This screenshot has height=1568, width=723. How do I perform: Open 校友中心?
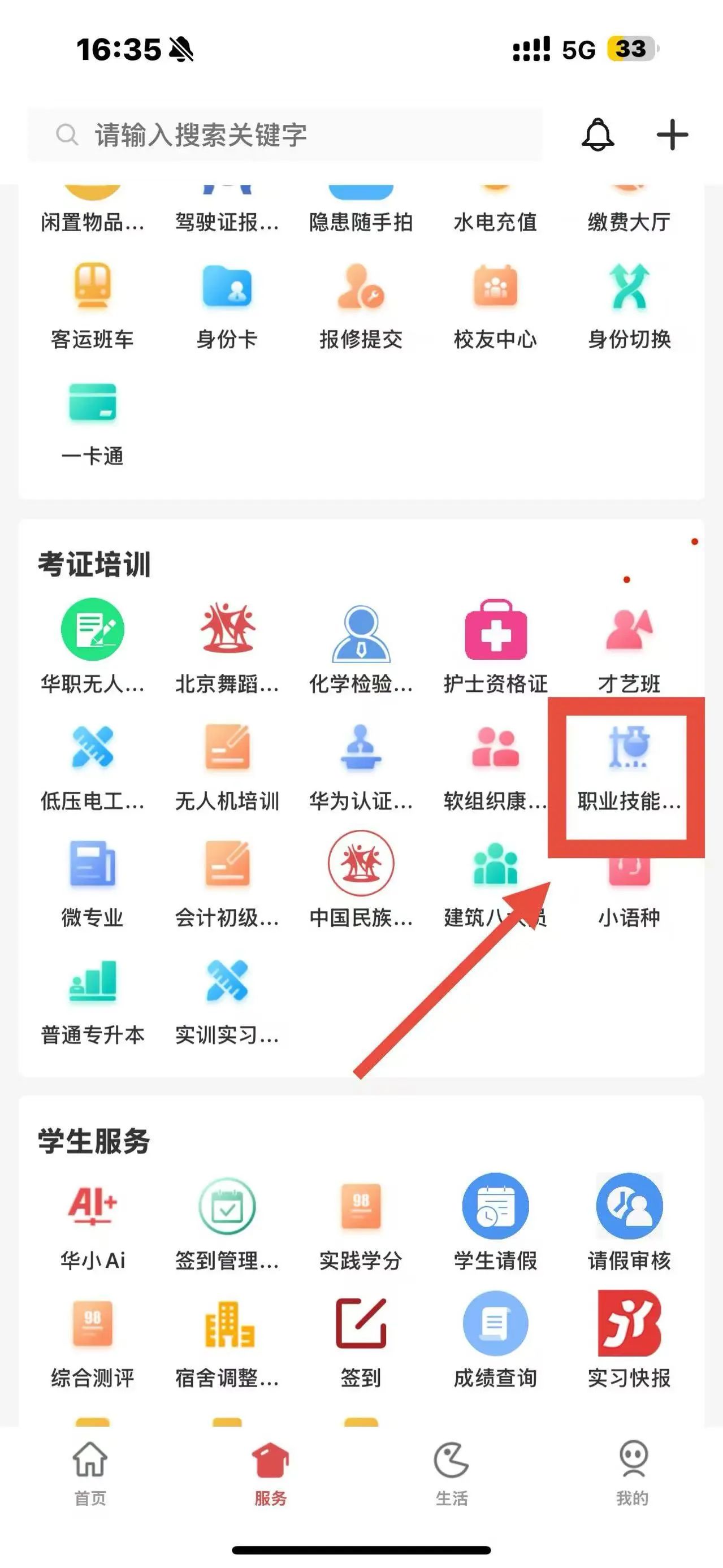coord(495,304)
